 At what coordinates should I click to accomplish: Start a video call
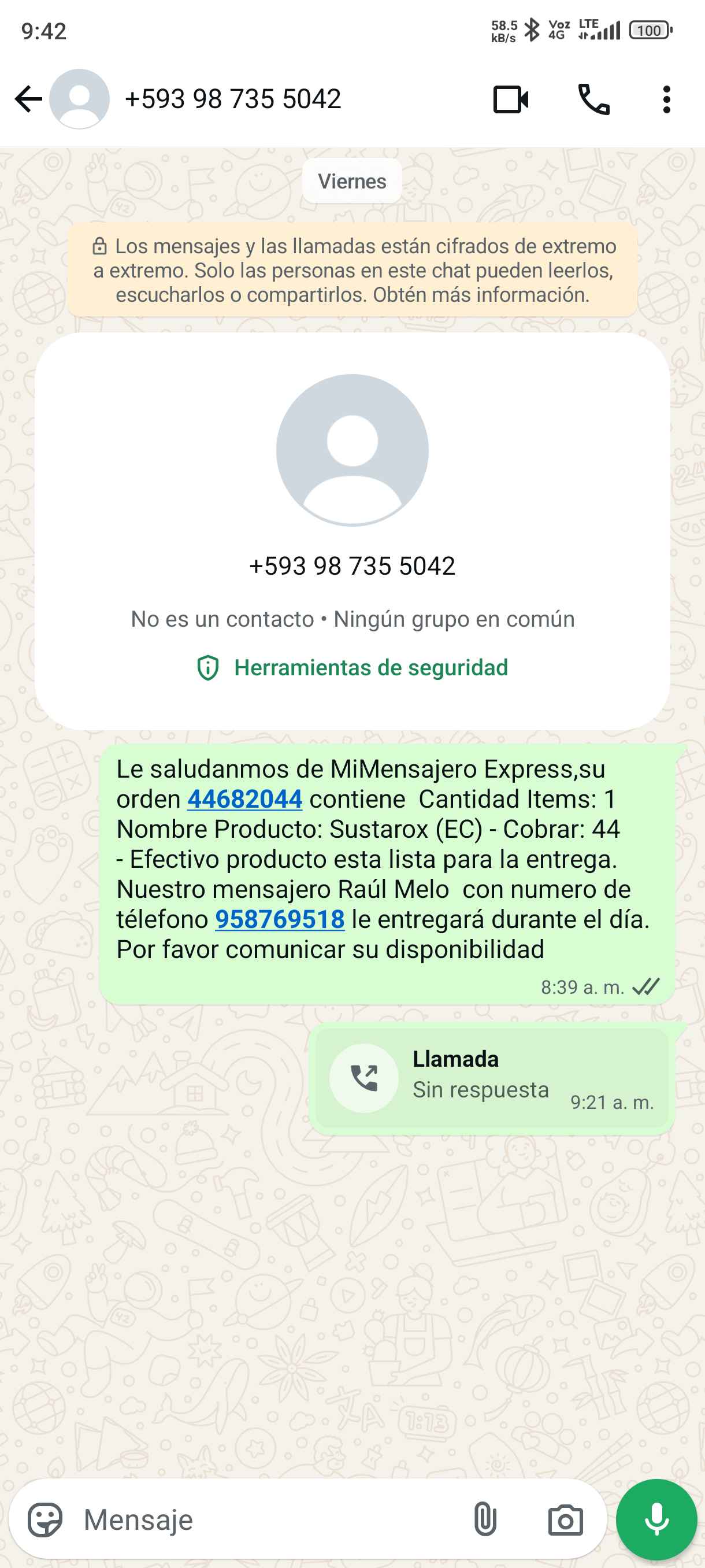coord(510,99)
